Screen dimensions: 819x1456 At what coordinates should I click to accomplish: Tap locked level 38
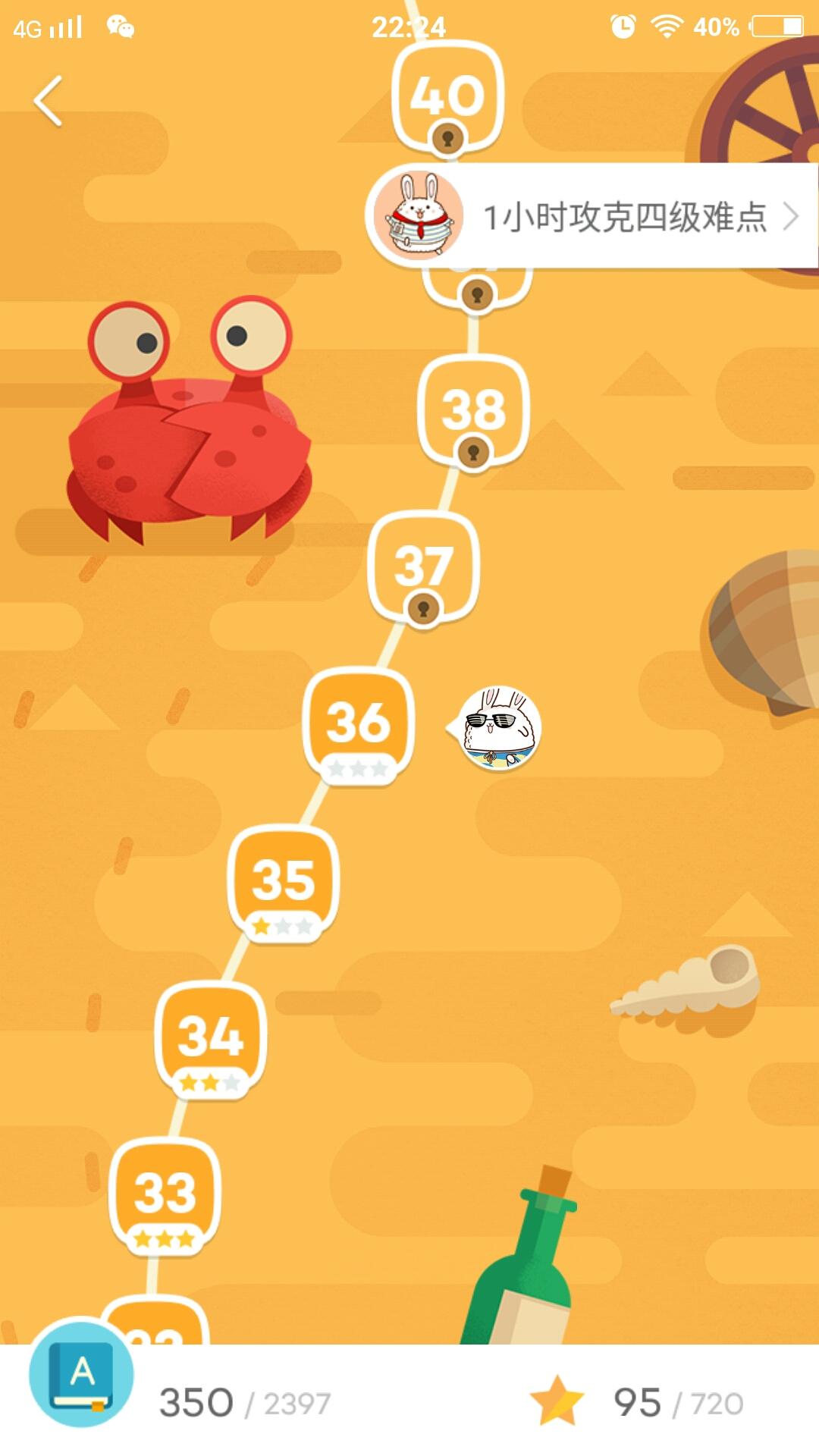coord(473,410)
